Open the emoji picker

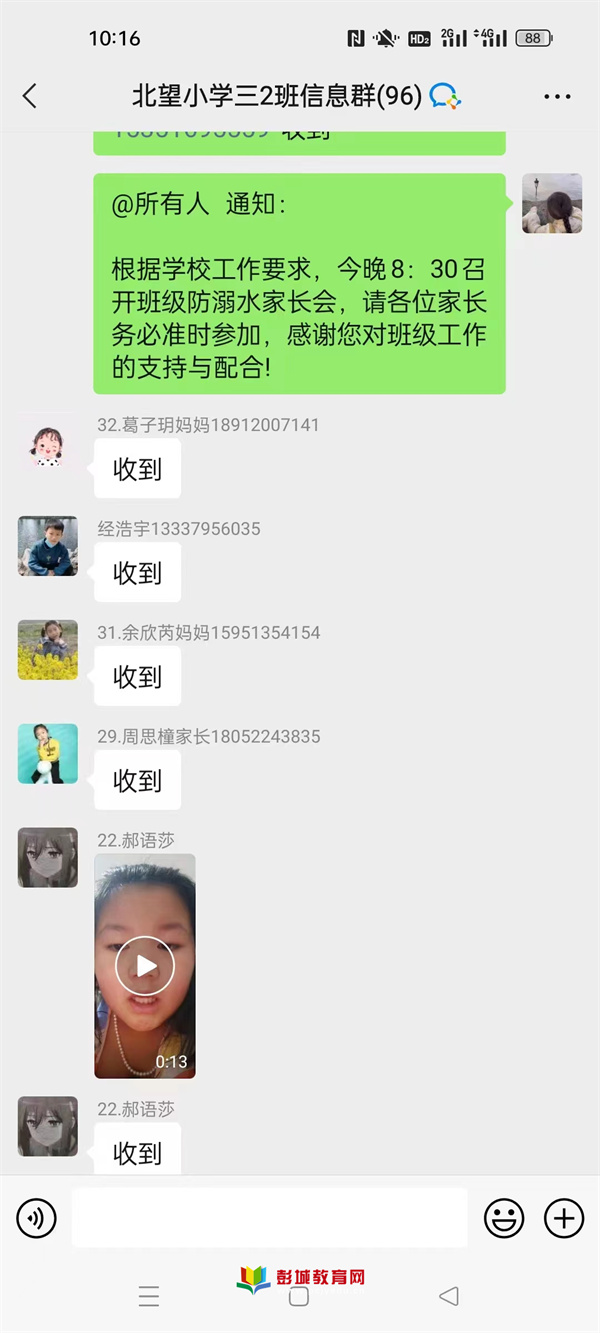(x=504, y=1218)
